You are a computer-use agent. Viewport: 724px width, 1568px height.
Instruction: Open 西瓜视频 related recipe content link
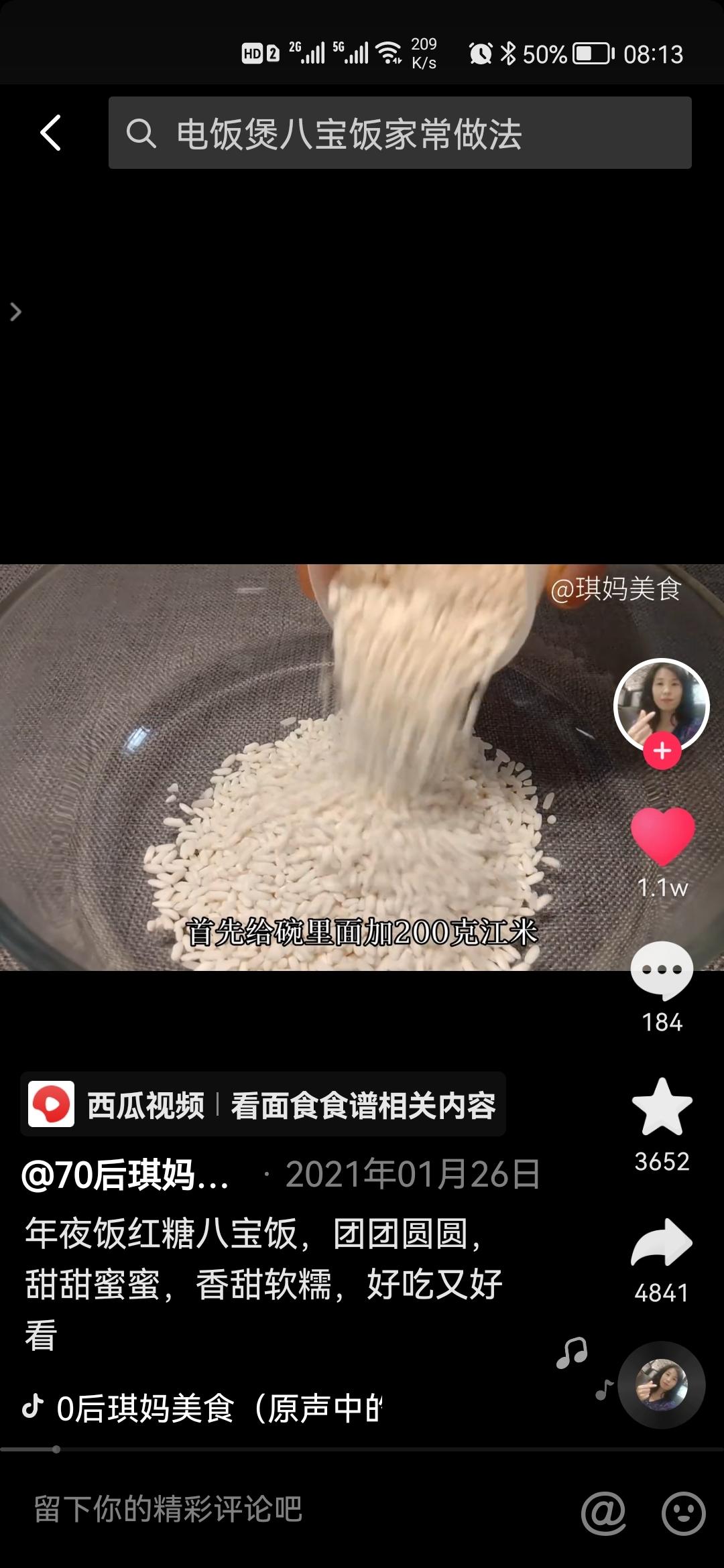click(263, 1105)
